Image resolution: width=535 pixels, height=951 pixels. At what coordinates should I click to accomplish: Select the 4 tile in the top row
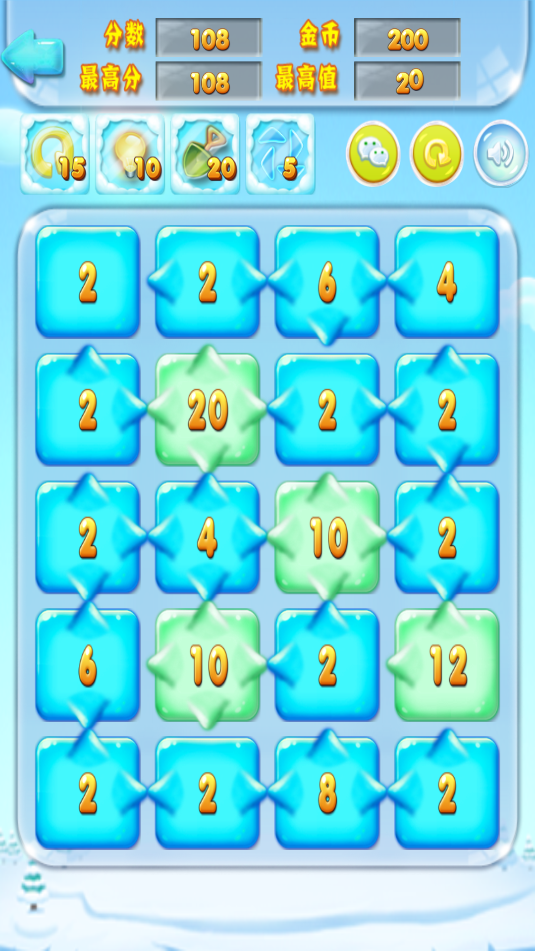[447, 281]
